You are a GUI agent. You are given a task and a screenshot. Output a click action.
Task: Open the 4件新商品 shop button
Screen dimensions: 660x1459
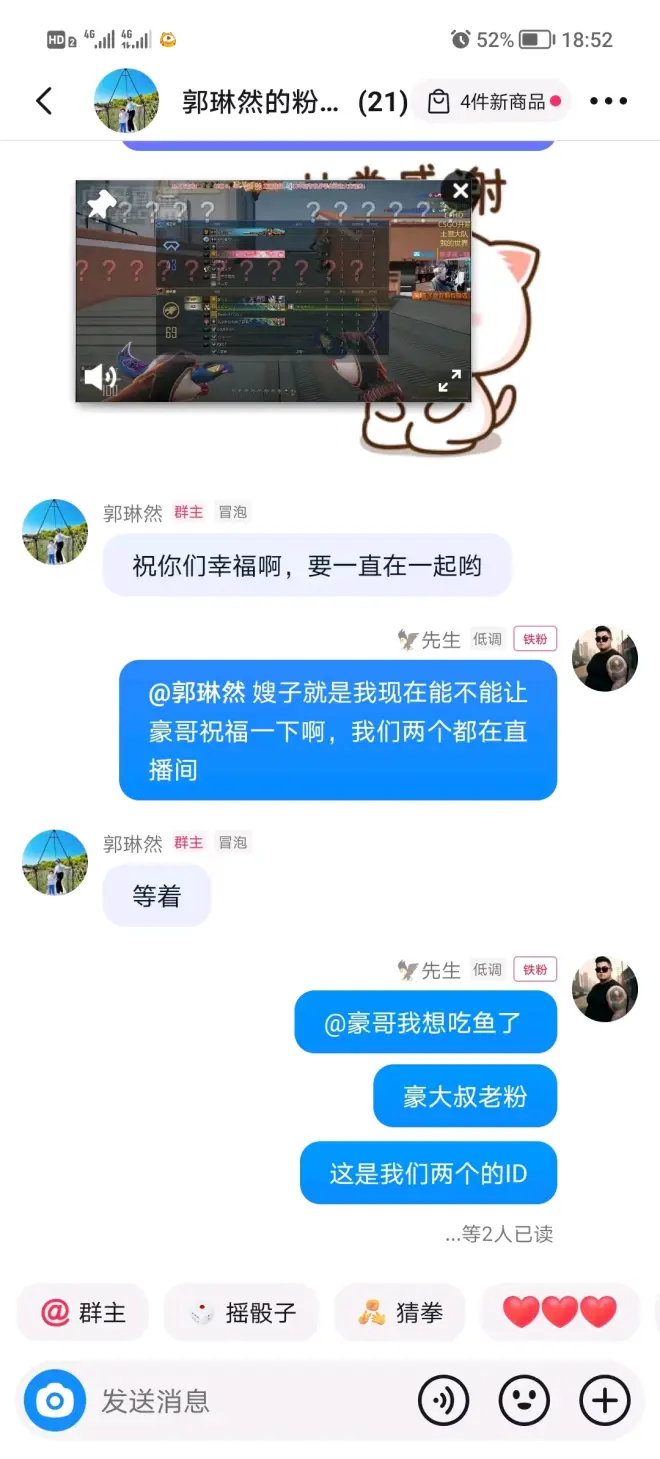tap(494, 101)
